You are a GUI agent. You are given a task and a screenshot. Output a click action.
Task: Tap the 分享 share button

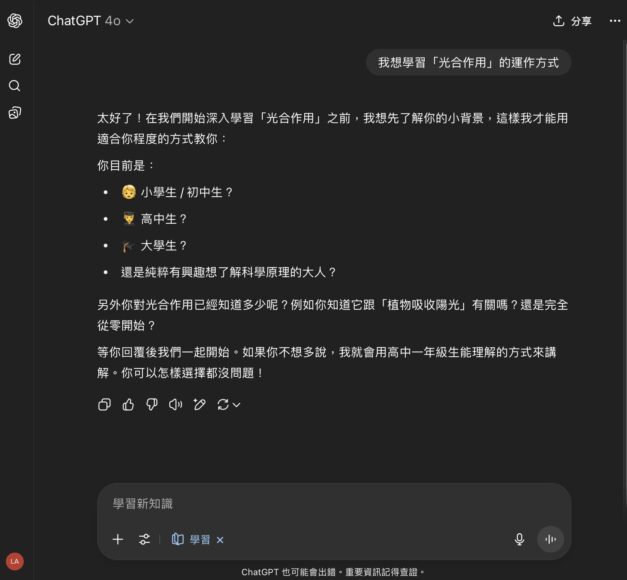(572, 21)
